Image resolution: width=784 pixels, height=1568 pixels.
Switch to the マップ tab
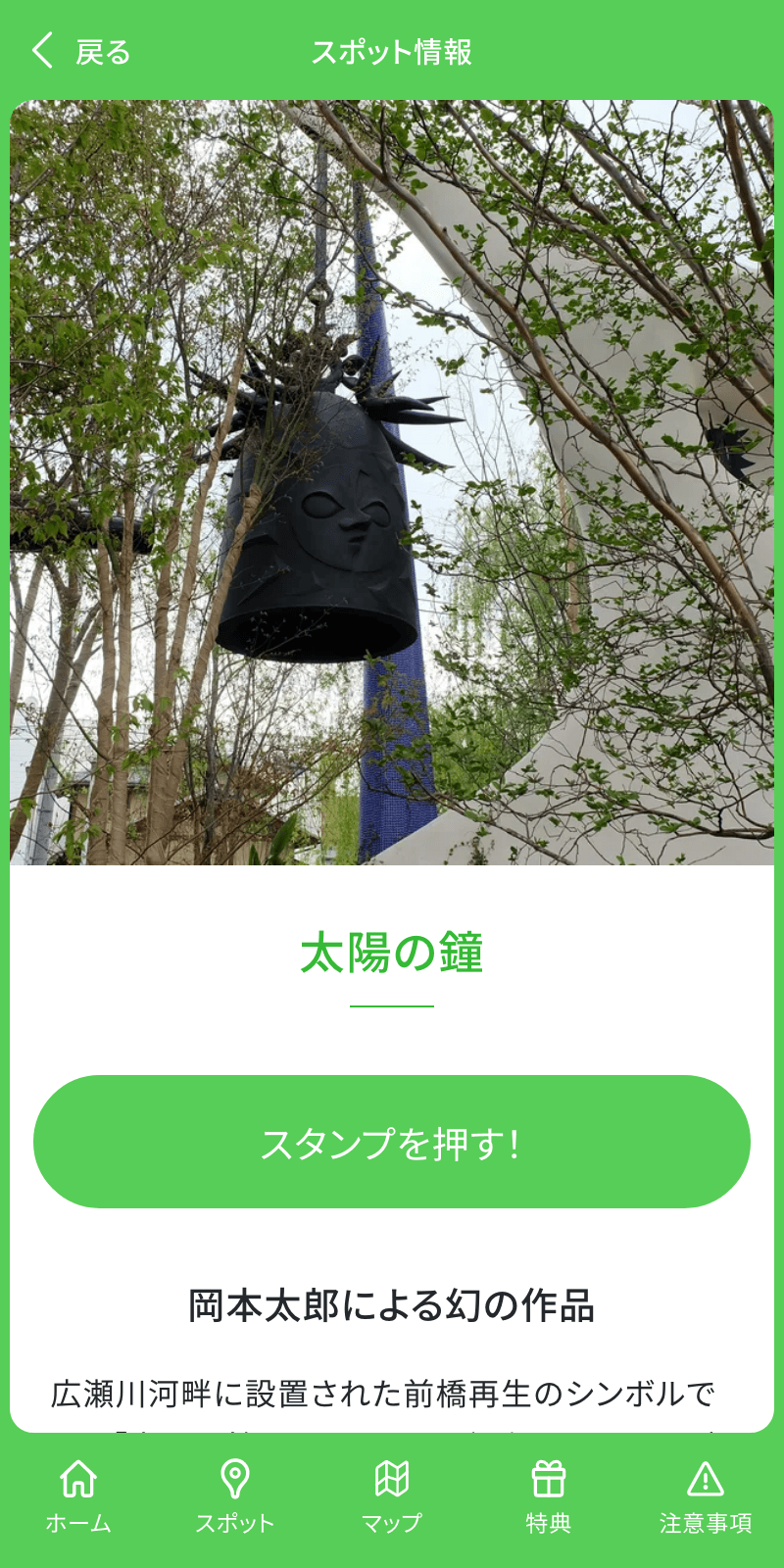coord(392,1497)
